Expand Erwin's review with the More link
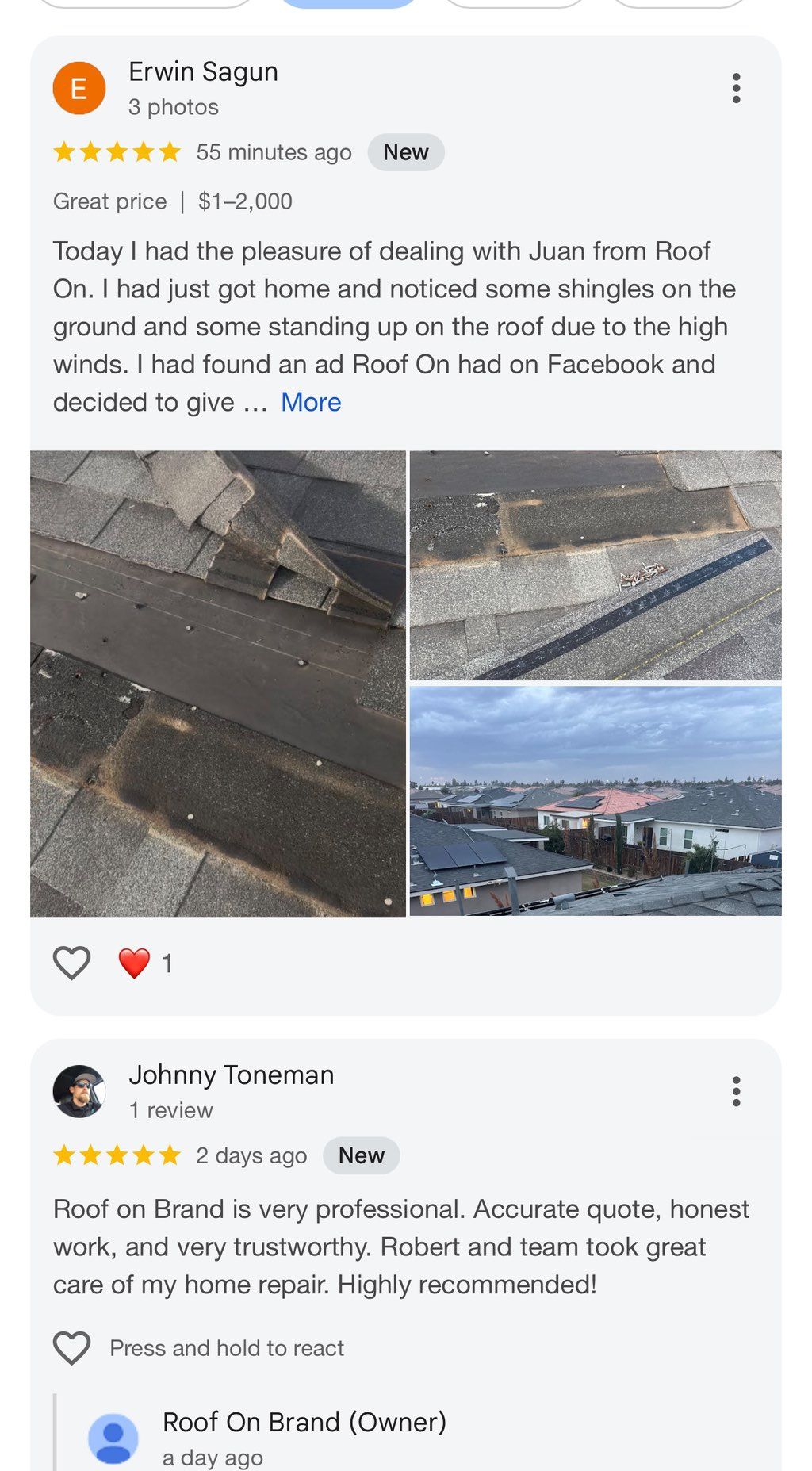The width and height of the screenshot is (812, 1471). 310,402
